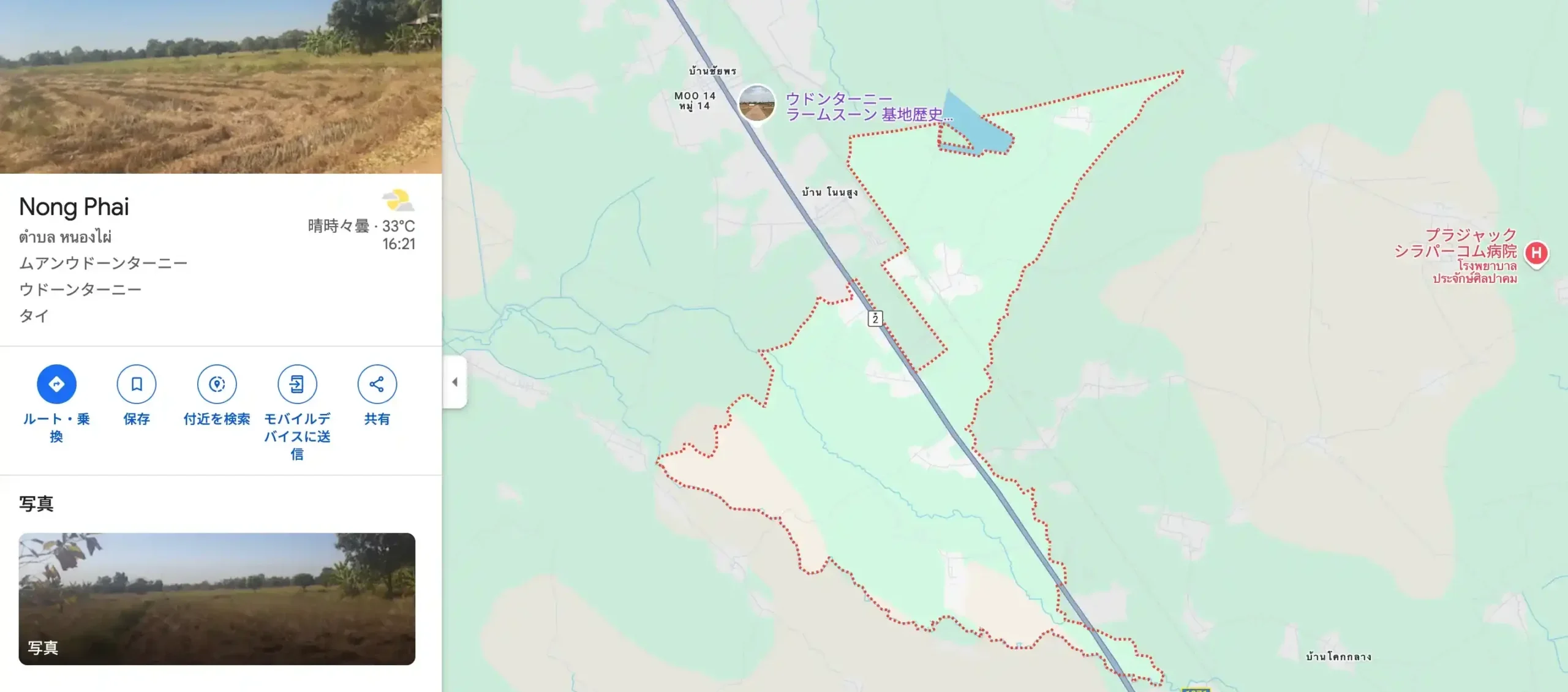The height and width of the screenshot is (692, 1568).
Task: Open ウドンターニー ラームスーン 基地歴史 place marker
Action: tap(756, 103)
